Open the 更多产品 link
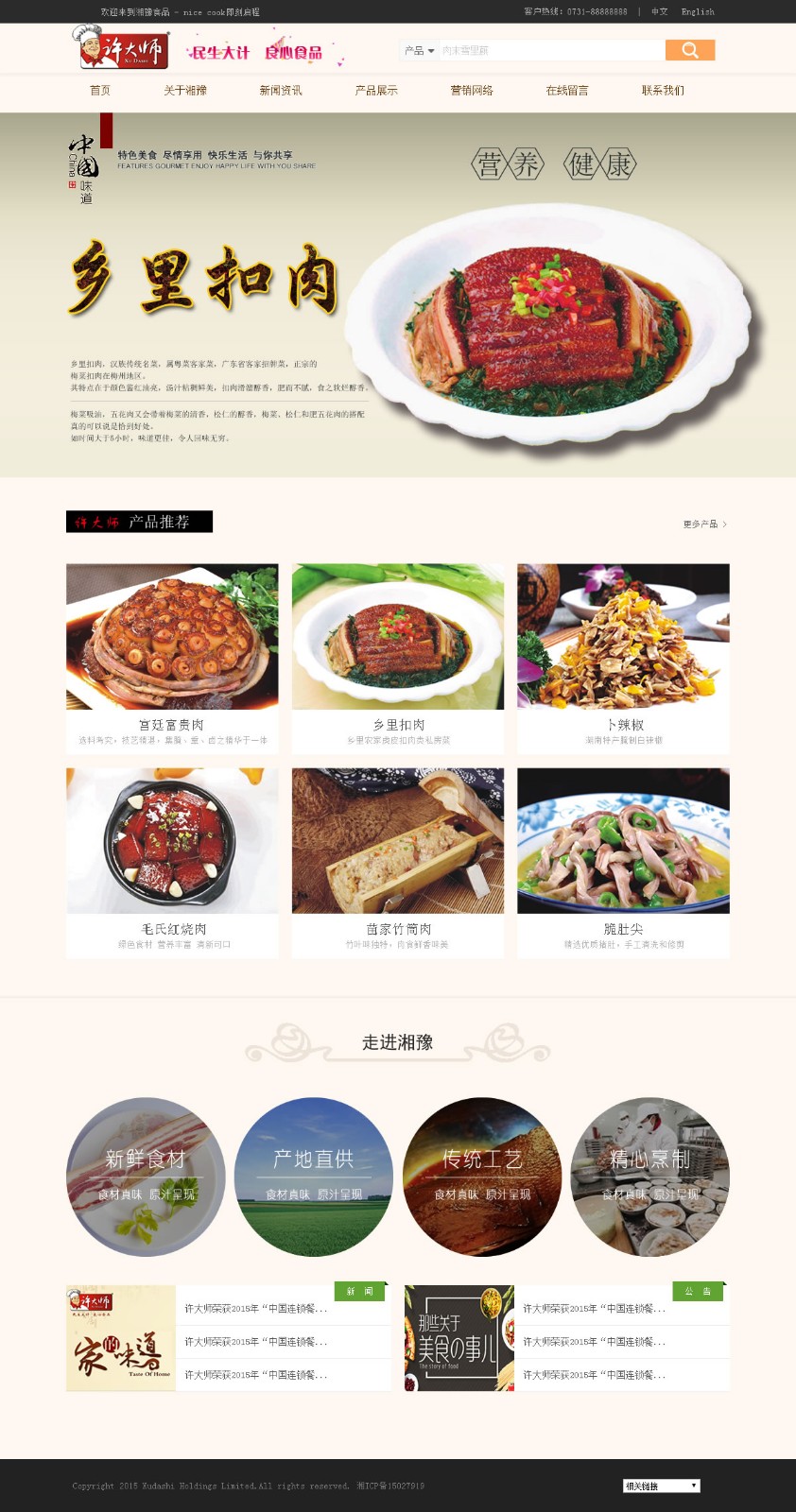The height and width of the screenshot is (1512, 796). 704,524
